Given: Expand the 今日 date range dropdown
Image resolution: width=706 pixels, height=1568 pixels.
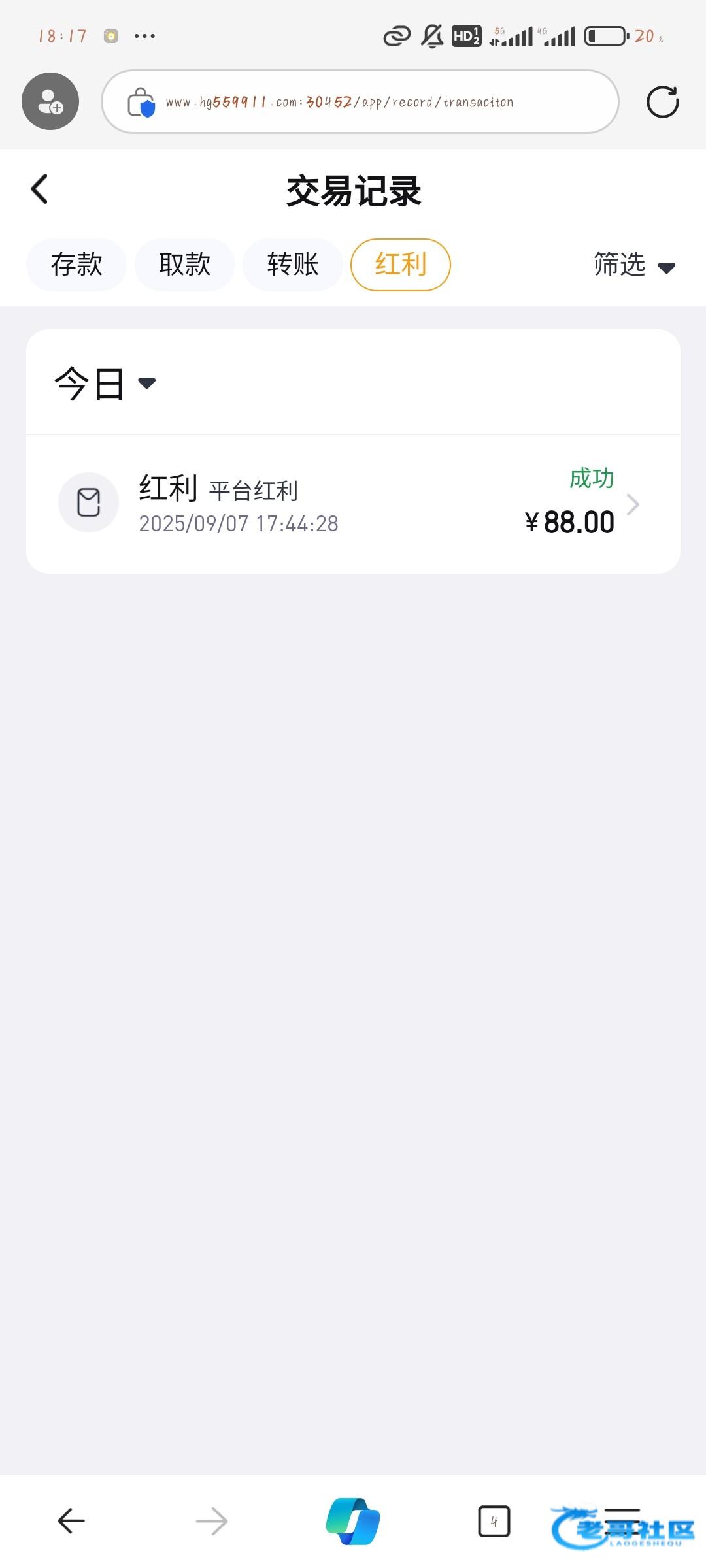Looking at the screenshot, I should pos(105,384).
